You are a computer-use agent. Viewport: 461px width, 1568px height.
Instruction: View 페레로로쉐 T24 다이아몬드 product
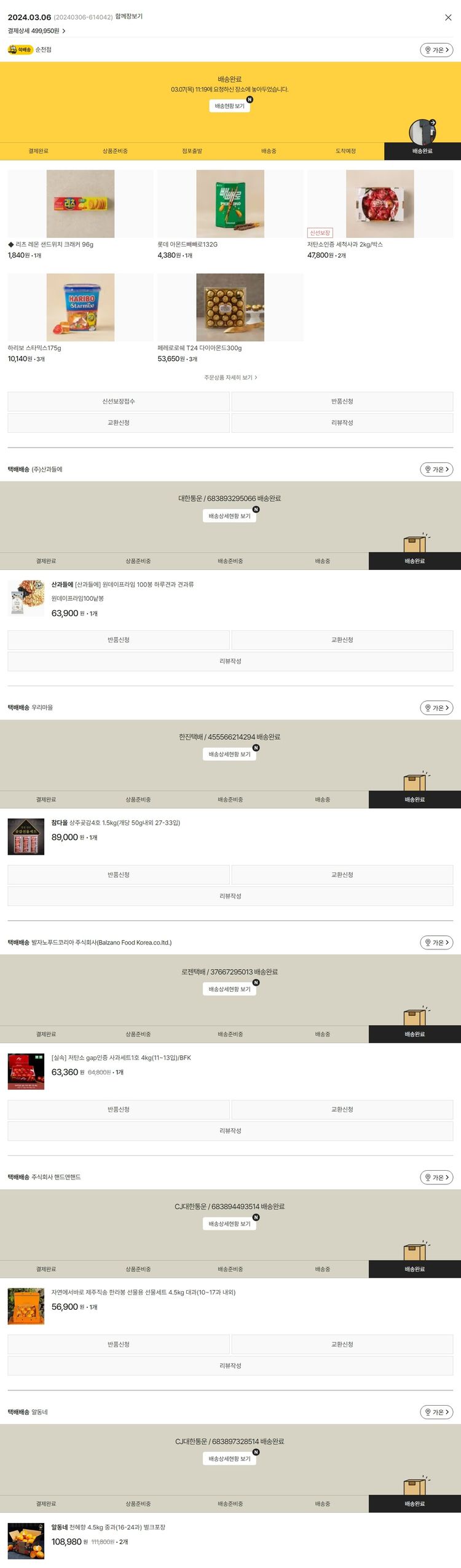(x=230, y=307)
